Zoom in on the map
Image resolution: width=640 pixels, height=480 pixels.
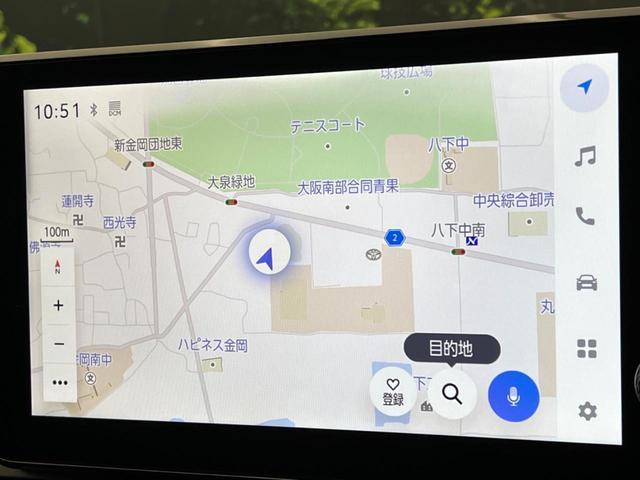tap(58, 305)
